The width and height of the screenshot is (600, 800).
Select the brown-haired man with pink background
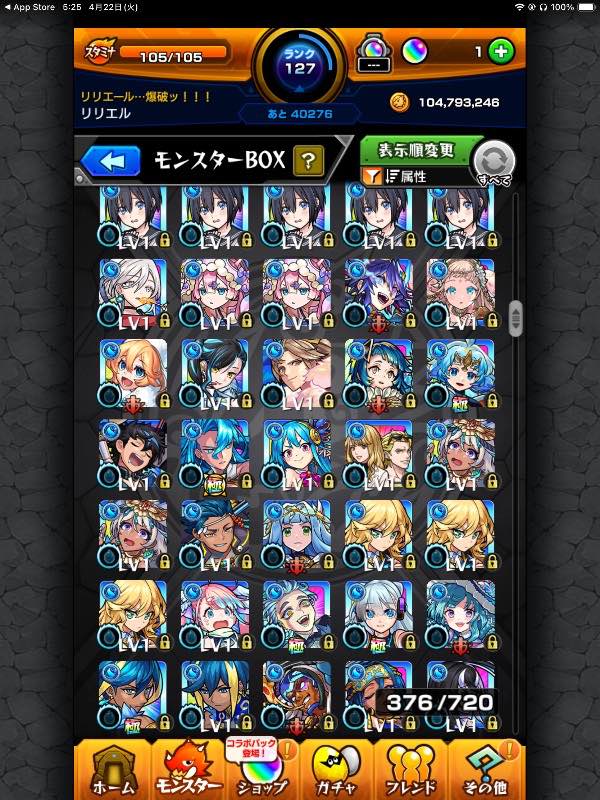coord(297,373)
